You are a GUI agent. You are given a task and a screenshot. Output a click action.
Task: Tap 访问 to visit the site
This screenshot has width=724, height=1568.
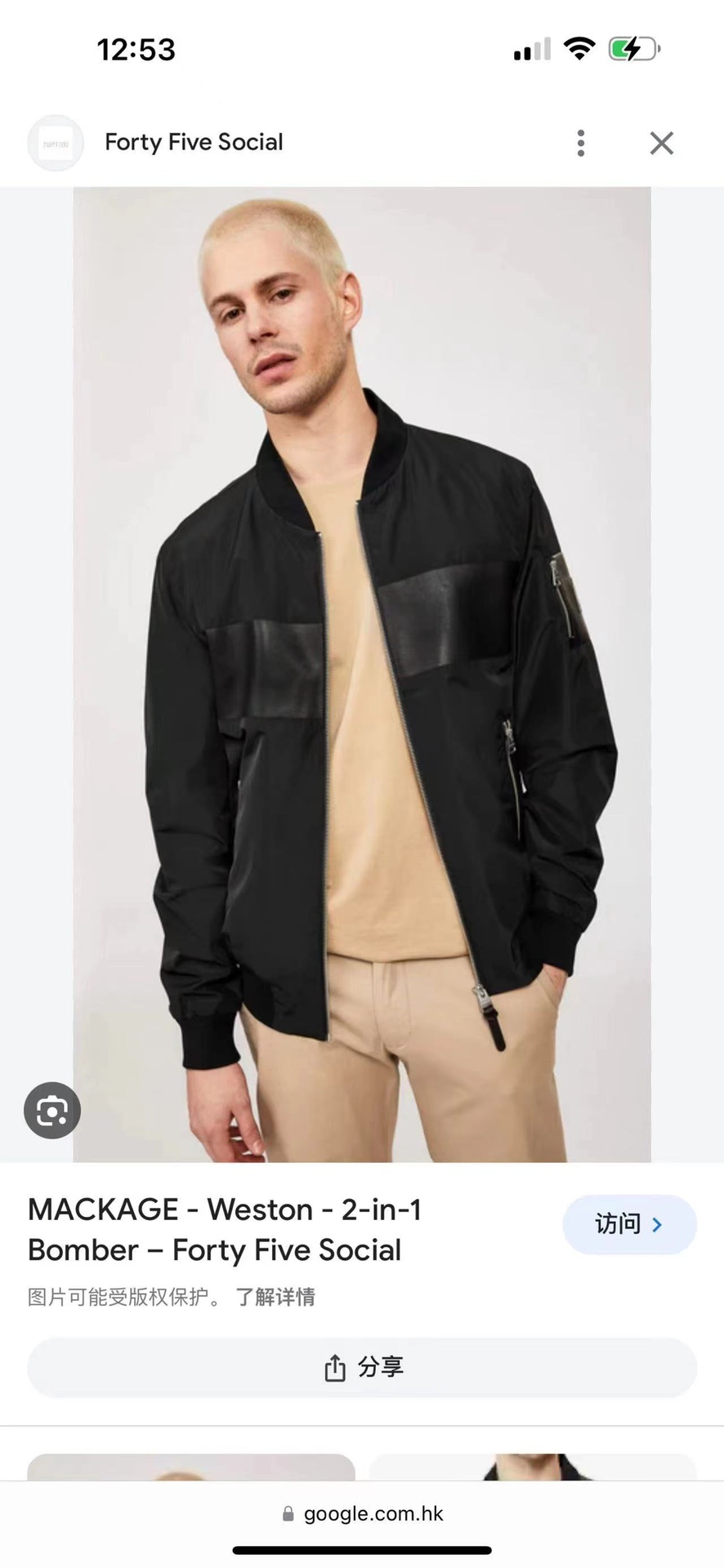pos(628,1224)
